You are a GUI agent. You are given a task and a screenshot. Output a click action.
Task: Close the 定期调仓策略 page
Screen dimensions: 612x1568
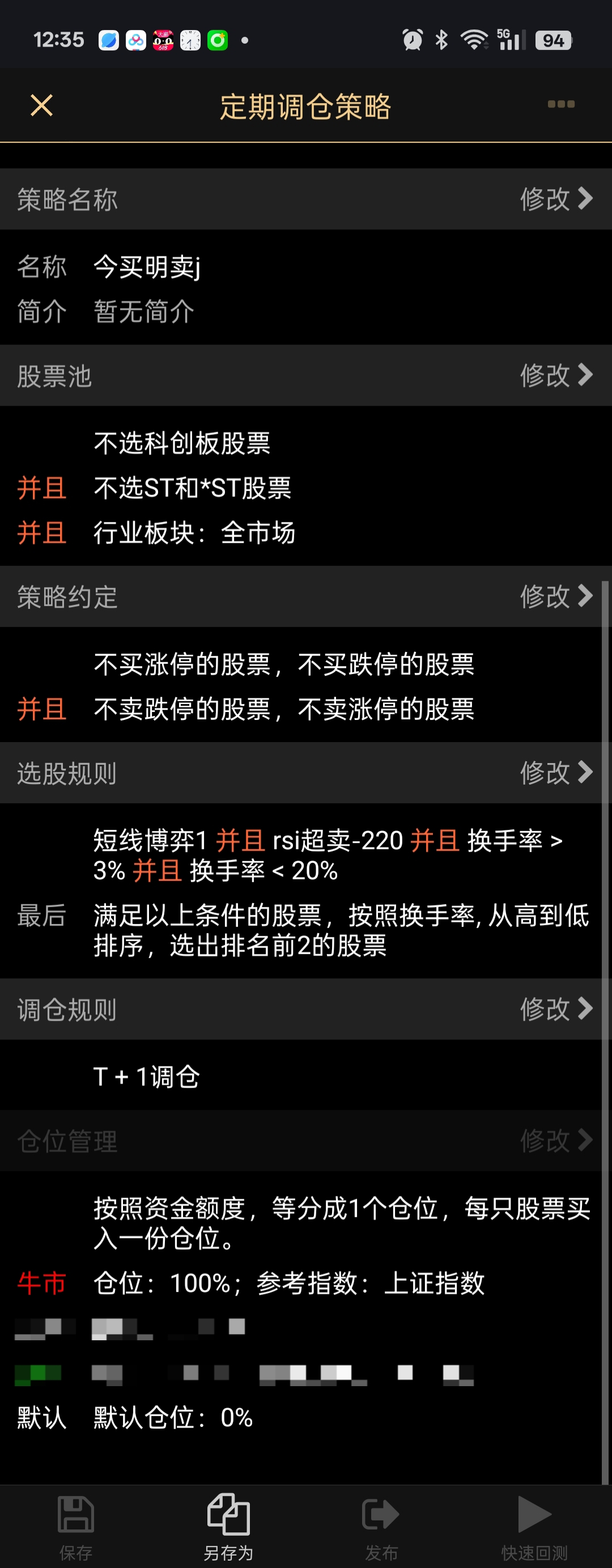pyautogui.click(x=41, y=105)
